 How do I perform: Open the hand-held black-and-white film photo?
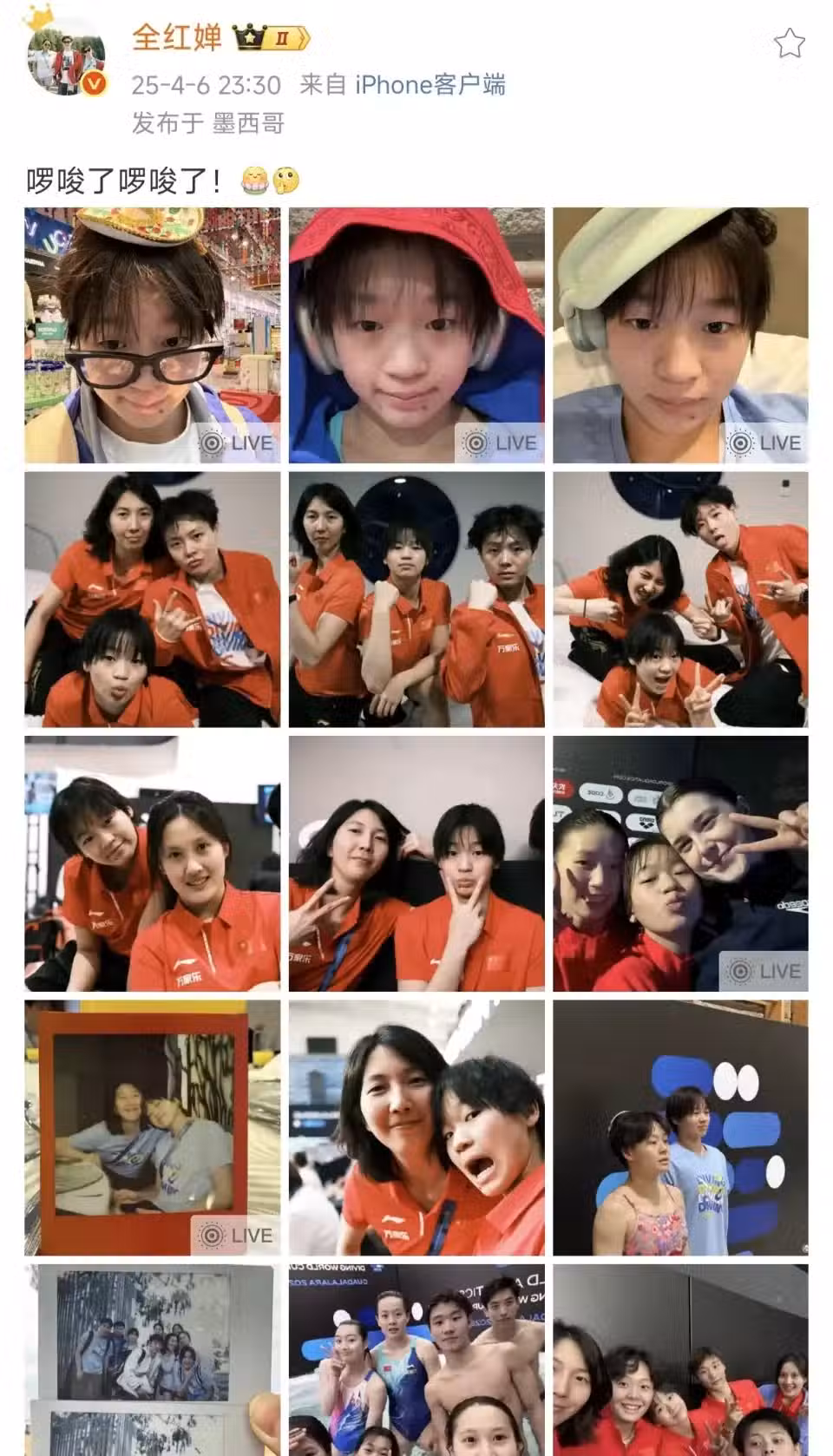click(153, 1358)
